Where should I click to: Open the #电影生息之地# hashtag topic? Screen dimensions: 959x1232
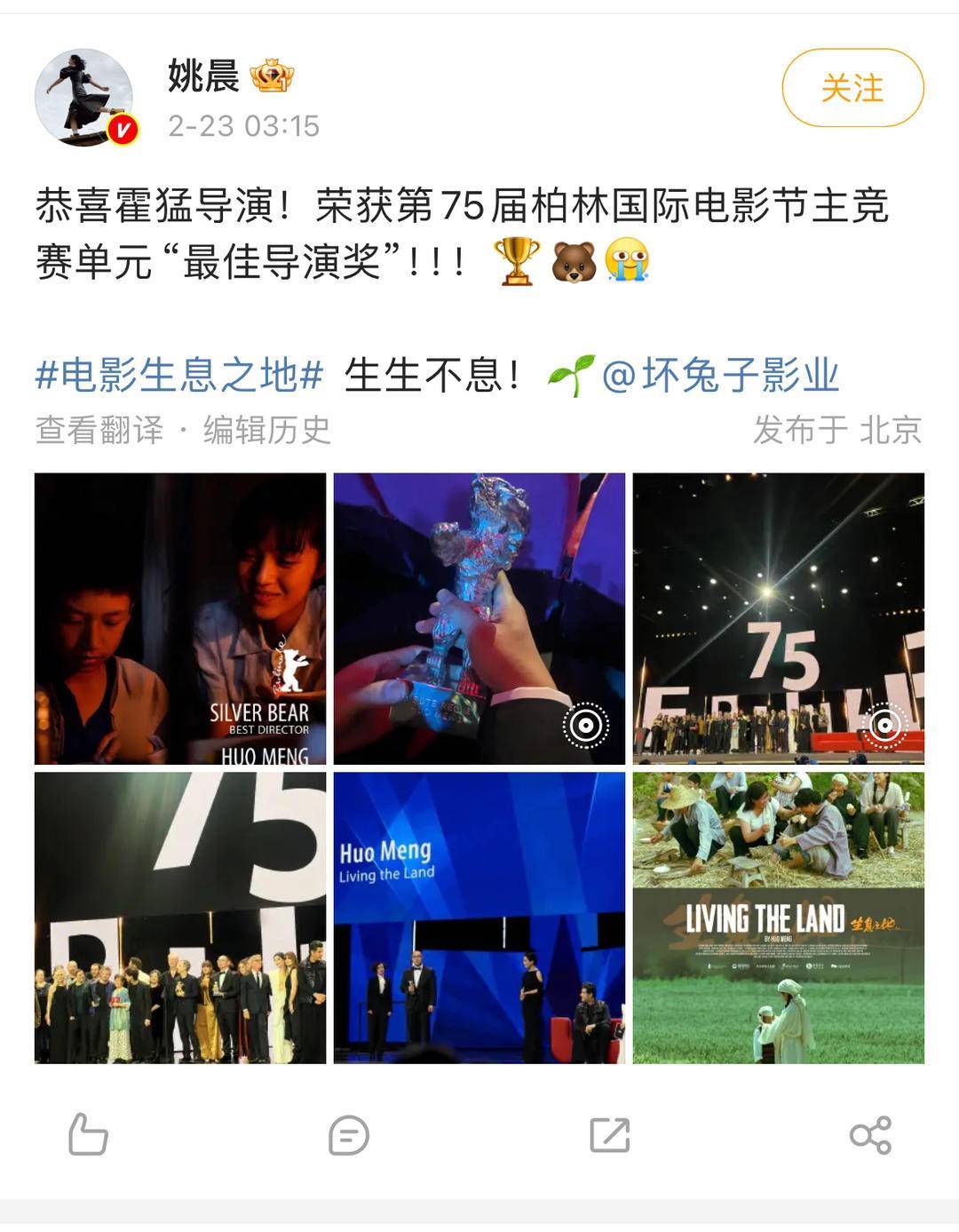179,375
